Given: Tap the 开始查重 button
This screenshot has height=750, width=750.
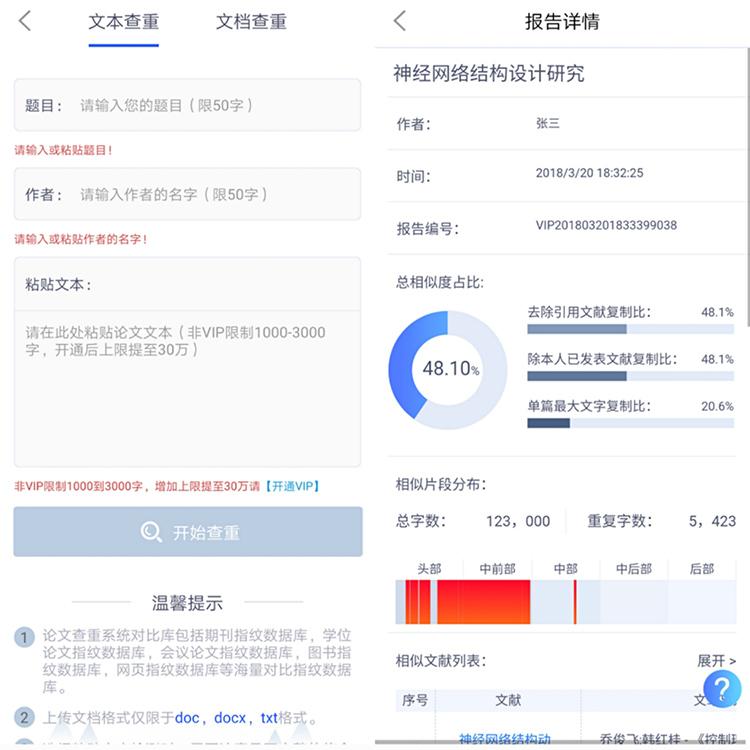Looking at the screenshot, I should tap(188, 532).
